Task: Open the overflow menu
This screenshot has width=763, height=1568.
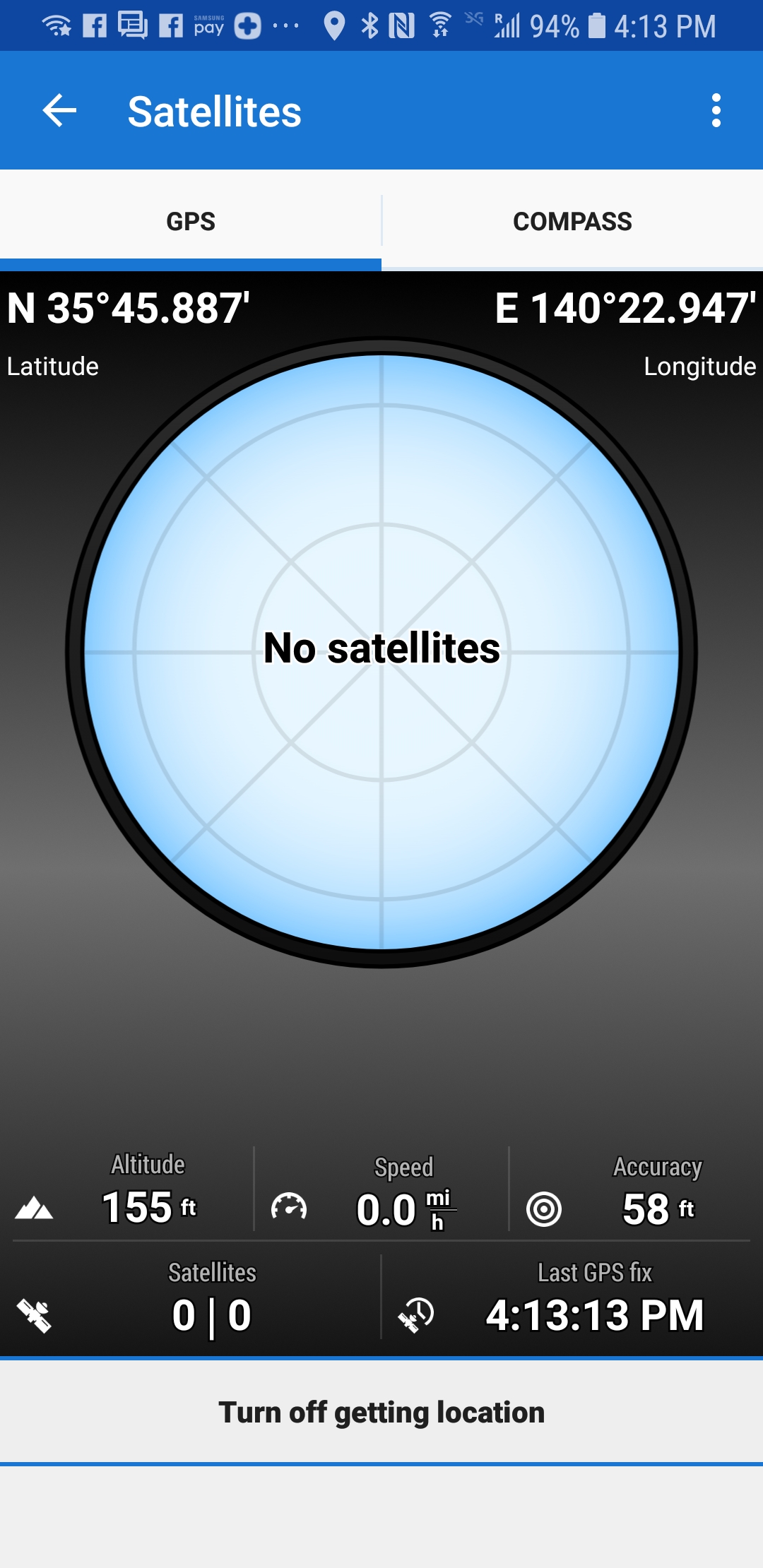Action: click(716, 111)
